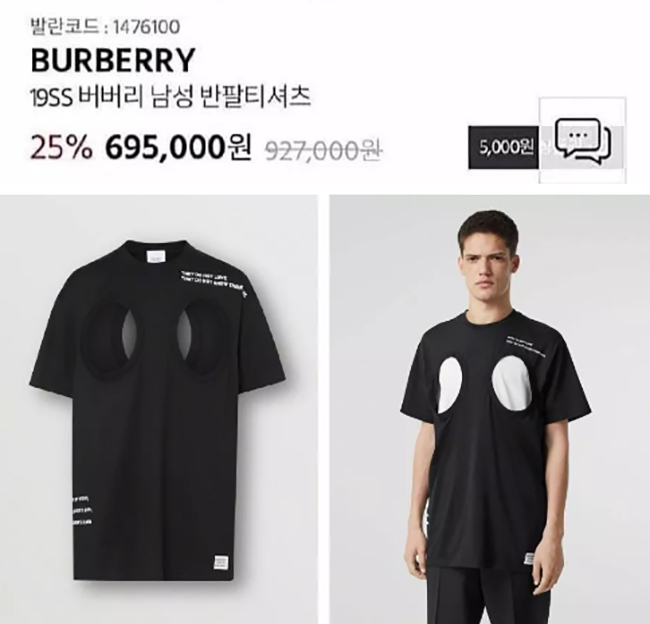
Task: Open the model-worn t-shirt product photo
Action: point(489,408)
